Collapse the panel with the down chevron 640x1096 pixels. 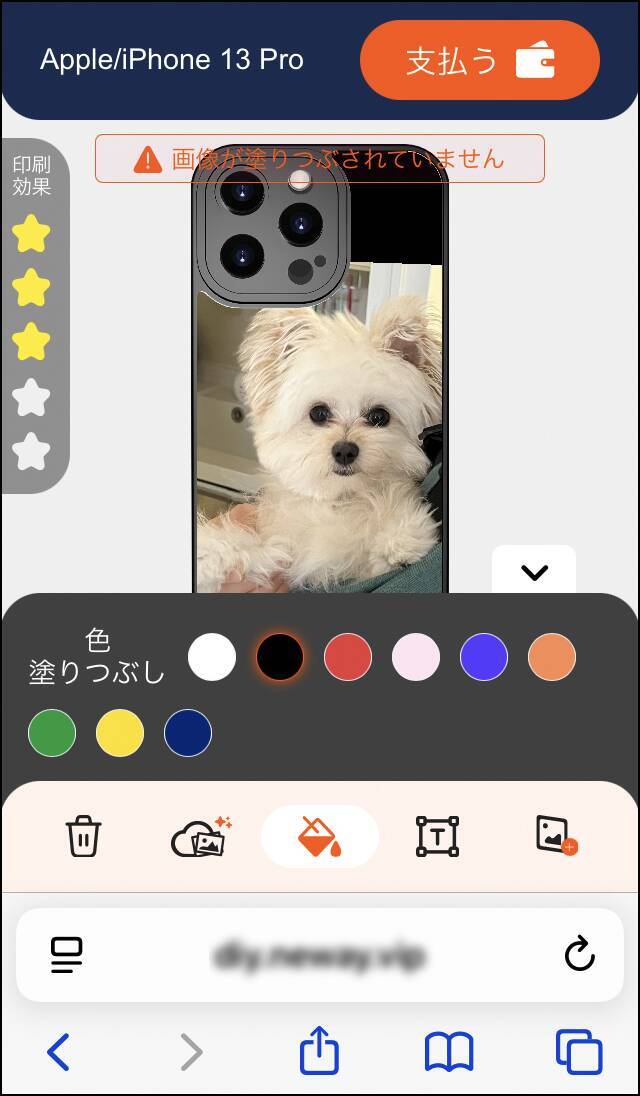coord(534,572)
